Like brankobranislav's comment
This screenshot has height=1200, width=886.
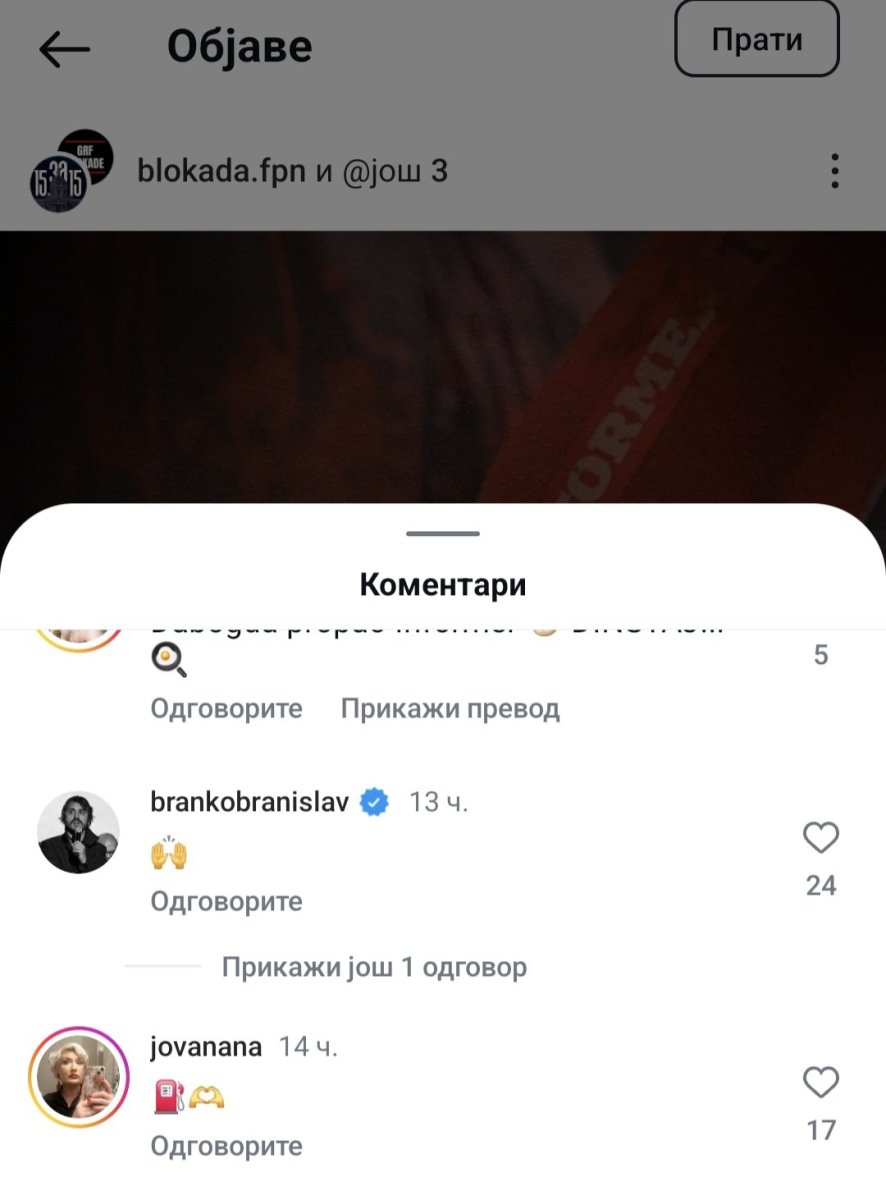coord(820,838)
